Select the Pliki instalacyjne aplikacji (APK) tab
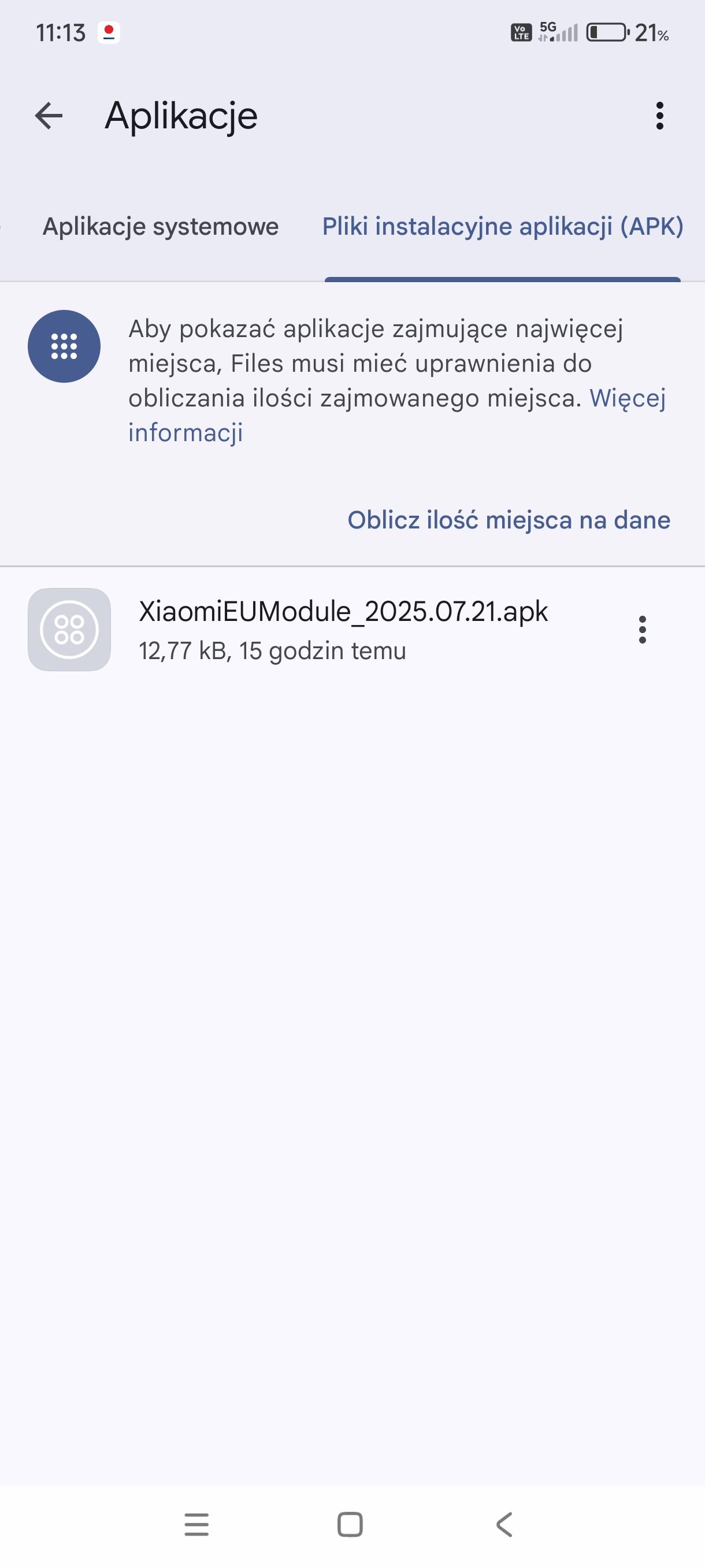705x1568 pixels. (x=502, y=227)
